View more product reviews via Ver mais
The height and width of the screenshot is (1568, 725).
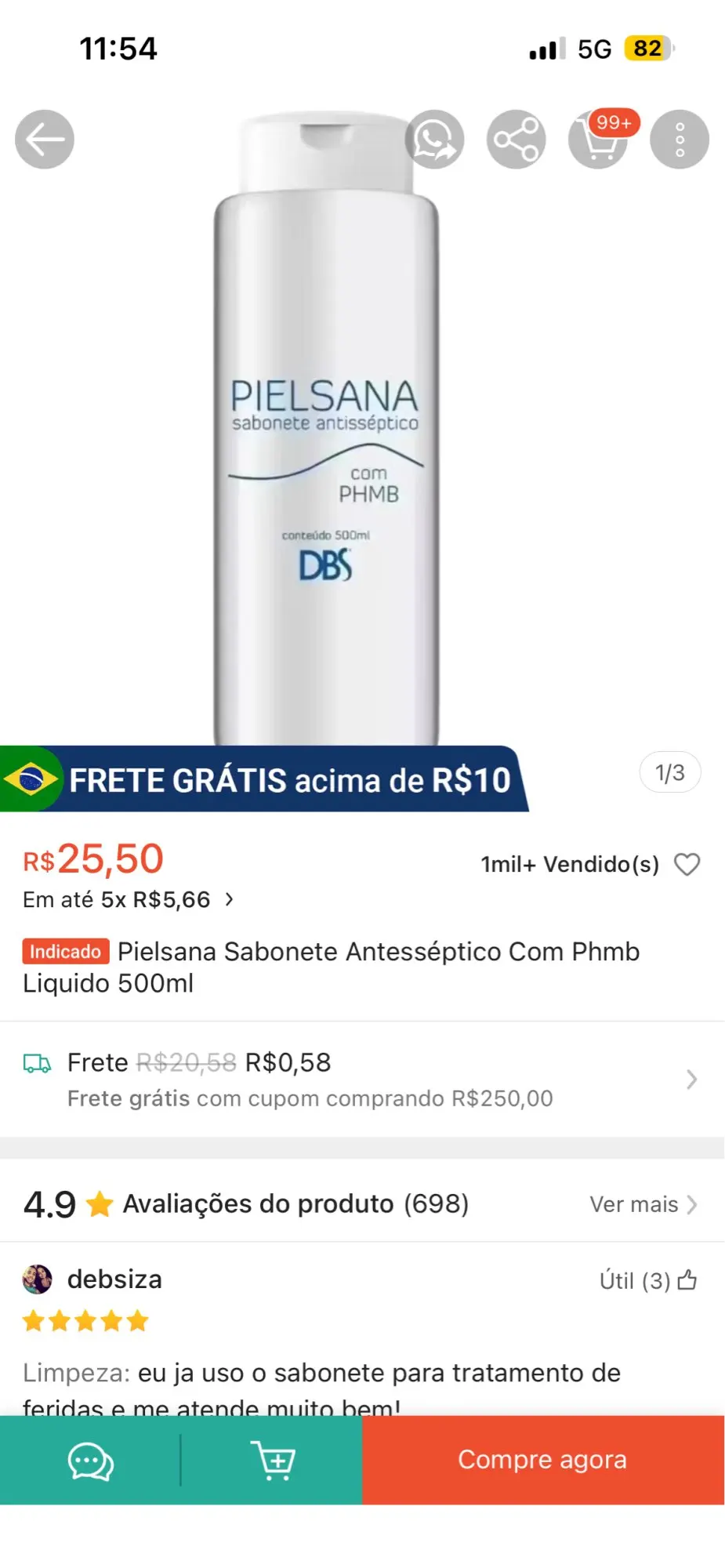[643, 1204]
